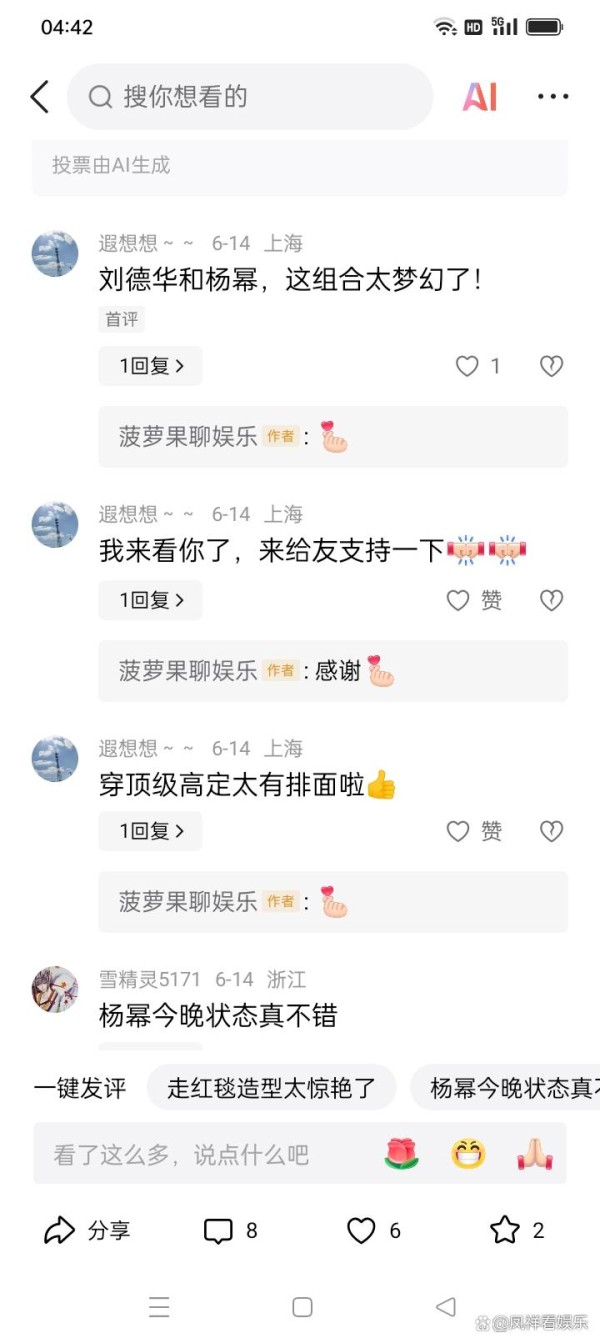Viewport: 600px width, 1343px height.
Task: Like the 我来看你了 comment
Action: pos(459,600)
